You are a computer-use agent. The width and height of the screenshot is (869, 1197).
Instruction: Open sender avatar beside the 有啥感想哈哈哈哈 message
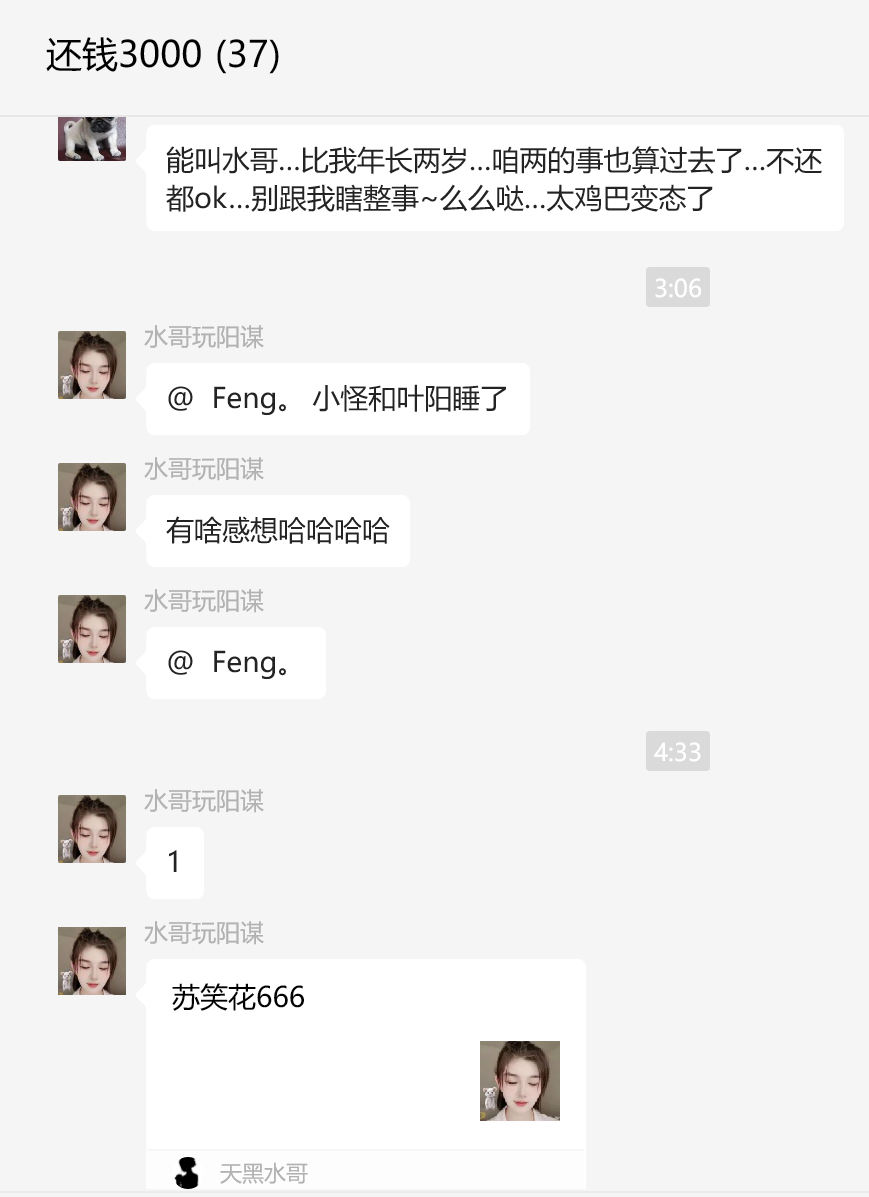pyautogui.click(x=92, y=497)
